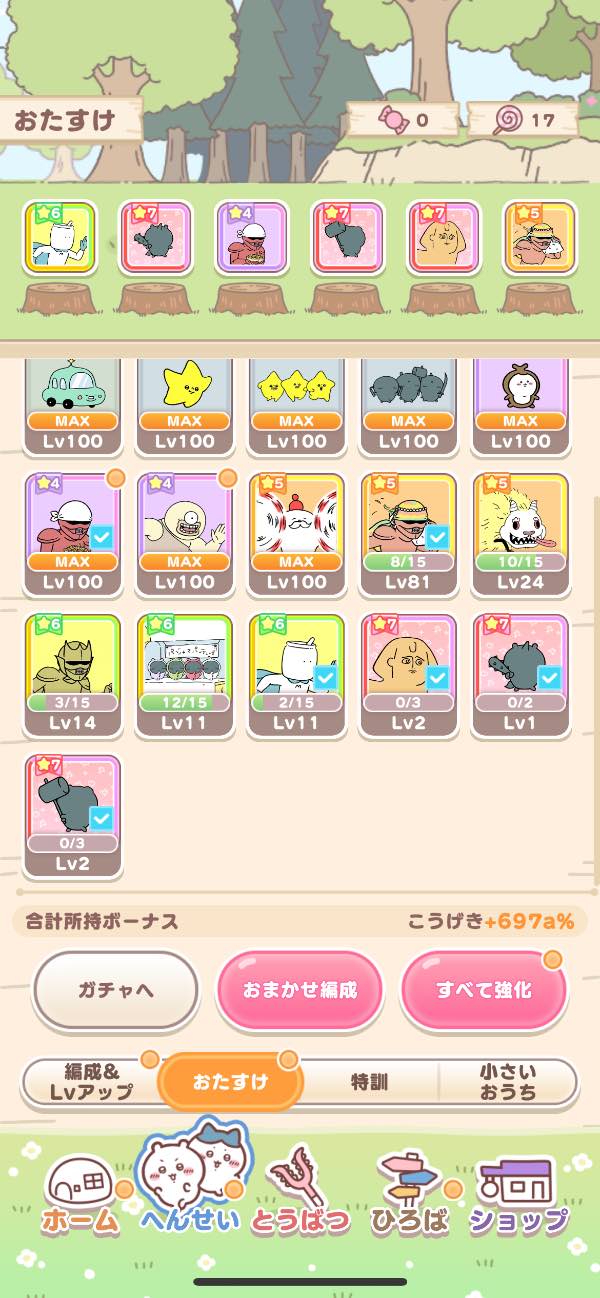Open the 特訓 tab
Screen dimensions: 600x1298
pos(369,1081)
